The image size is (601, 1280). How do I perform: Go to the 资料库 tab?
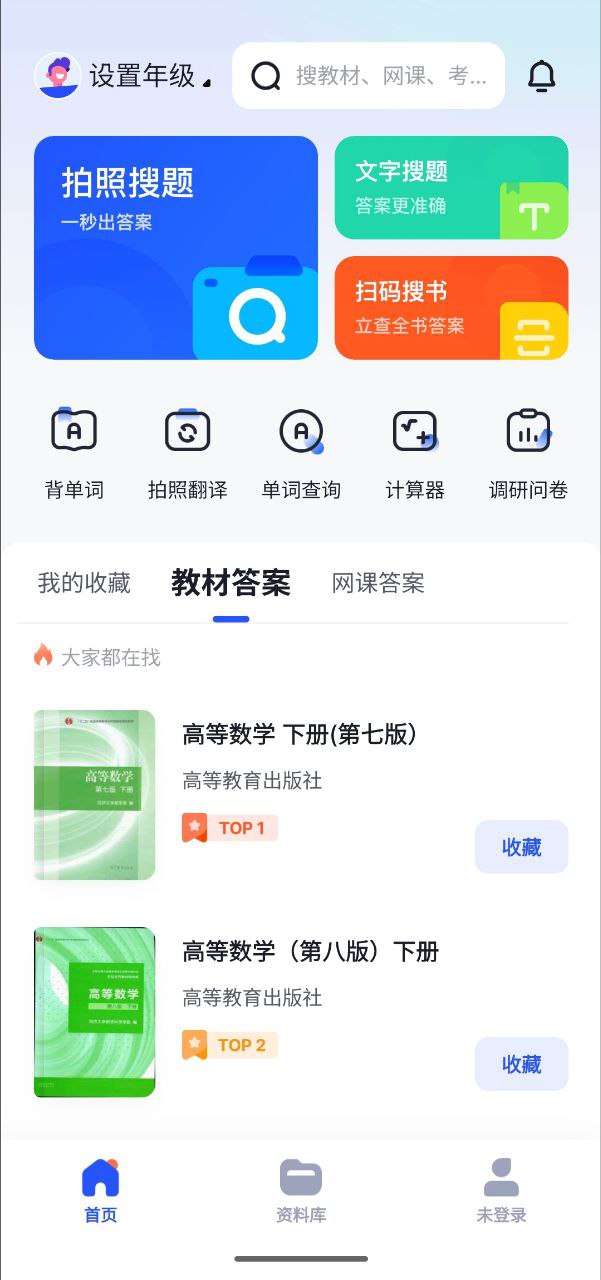(x=301, y=1190)
